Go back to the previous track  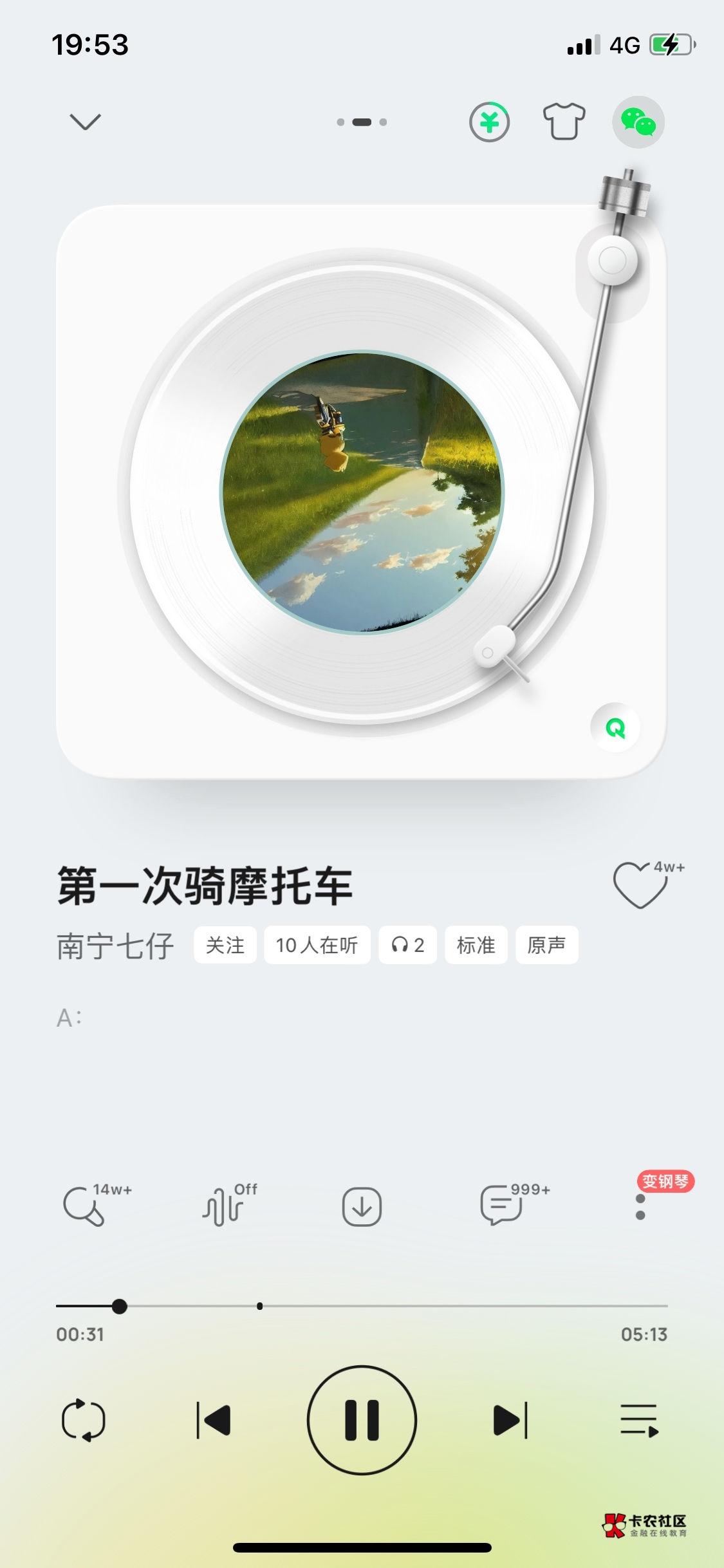click(x=214, y=1420)
